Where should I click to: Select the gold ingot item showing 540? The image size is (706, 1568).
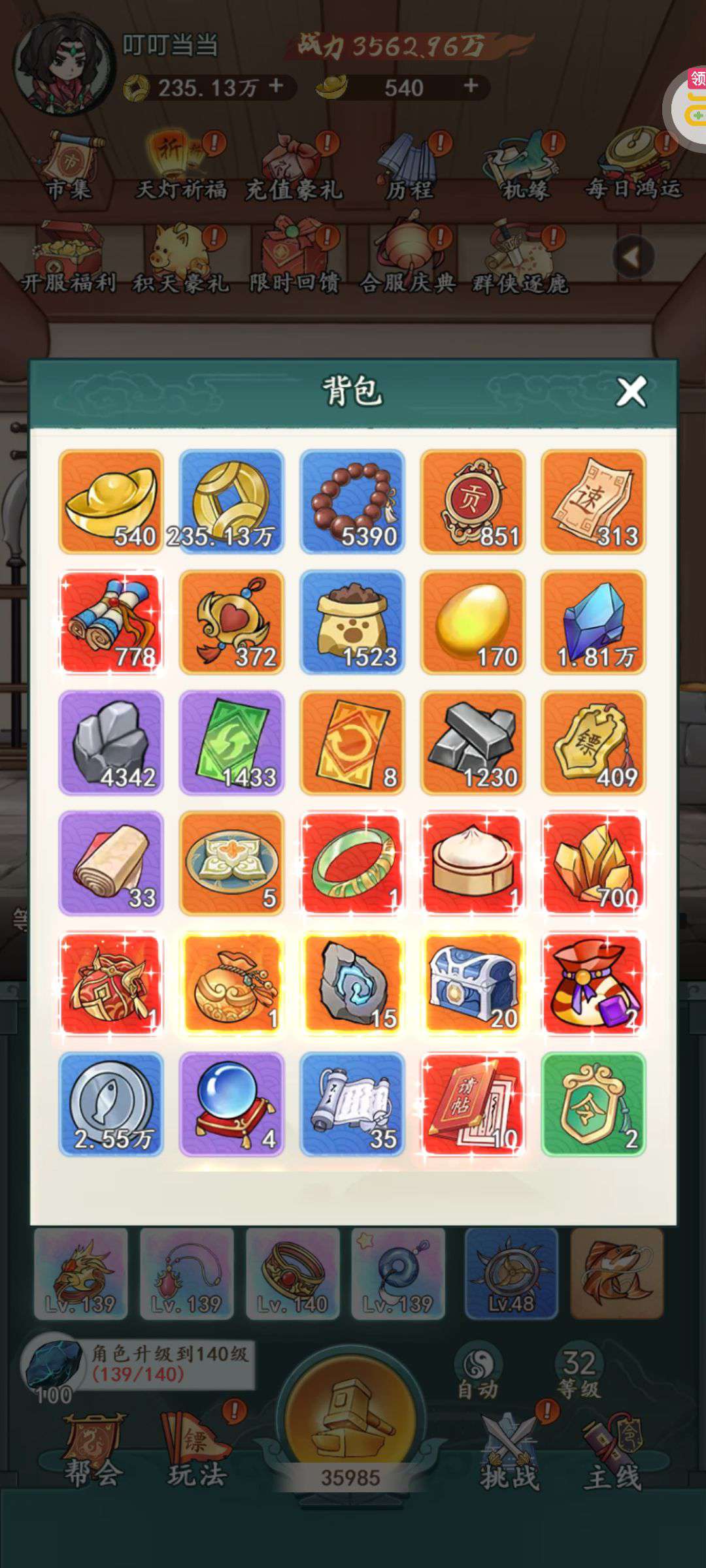coord(111,502)
